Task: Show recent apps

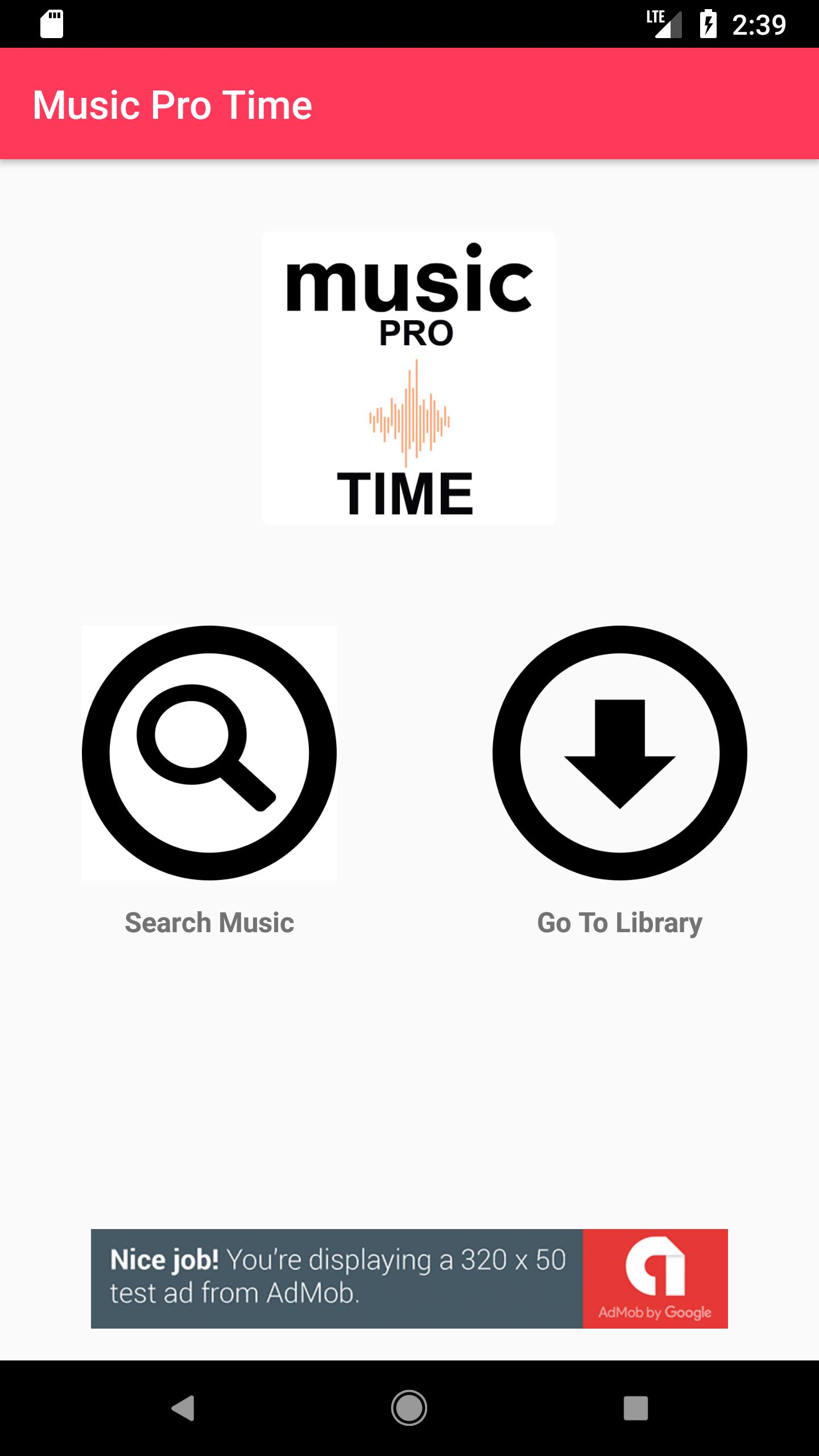Action: (x=635, y=1408)
